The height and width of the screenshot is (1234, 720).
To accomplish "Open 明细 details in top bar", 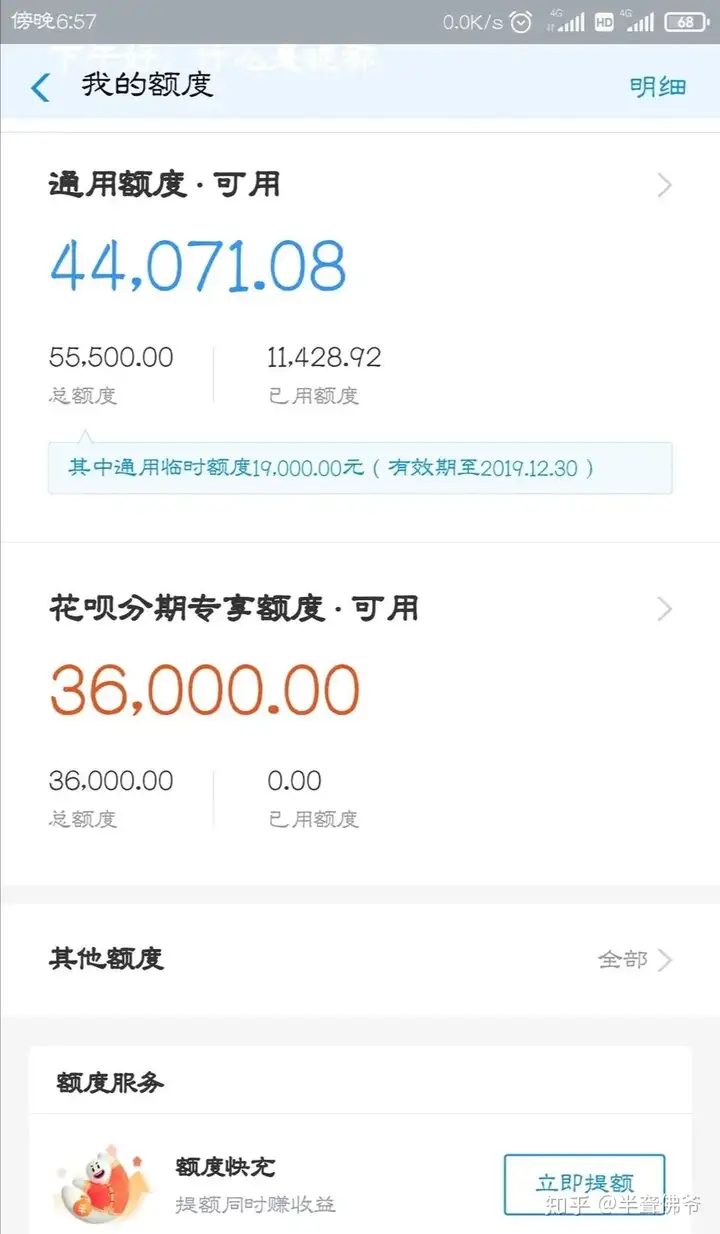I will click(x=657, y=86).
